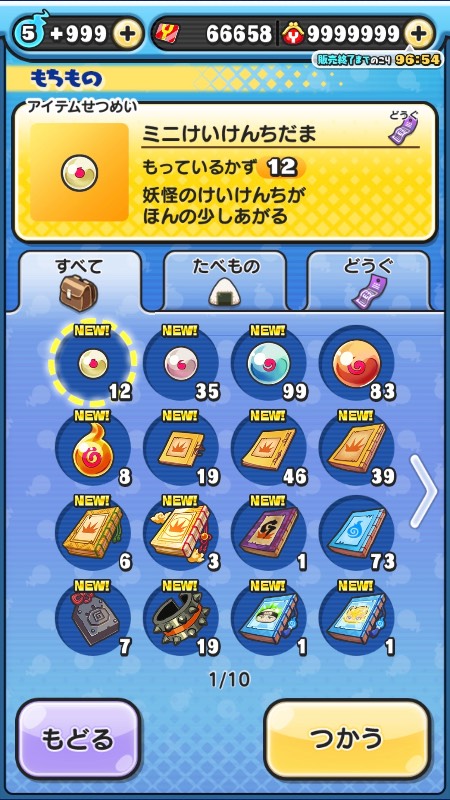
Task: Select the stone weight item with count 7
Action: [x=92, y=618]
